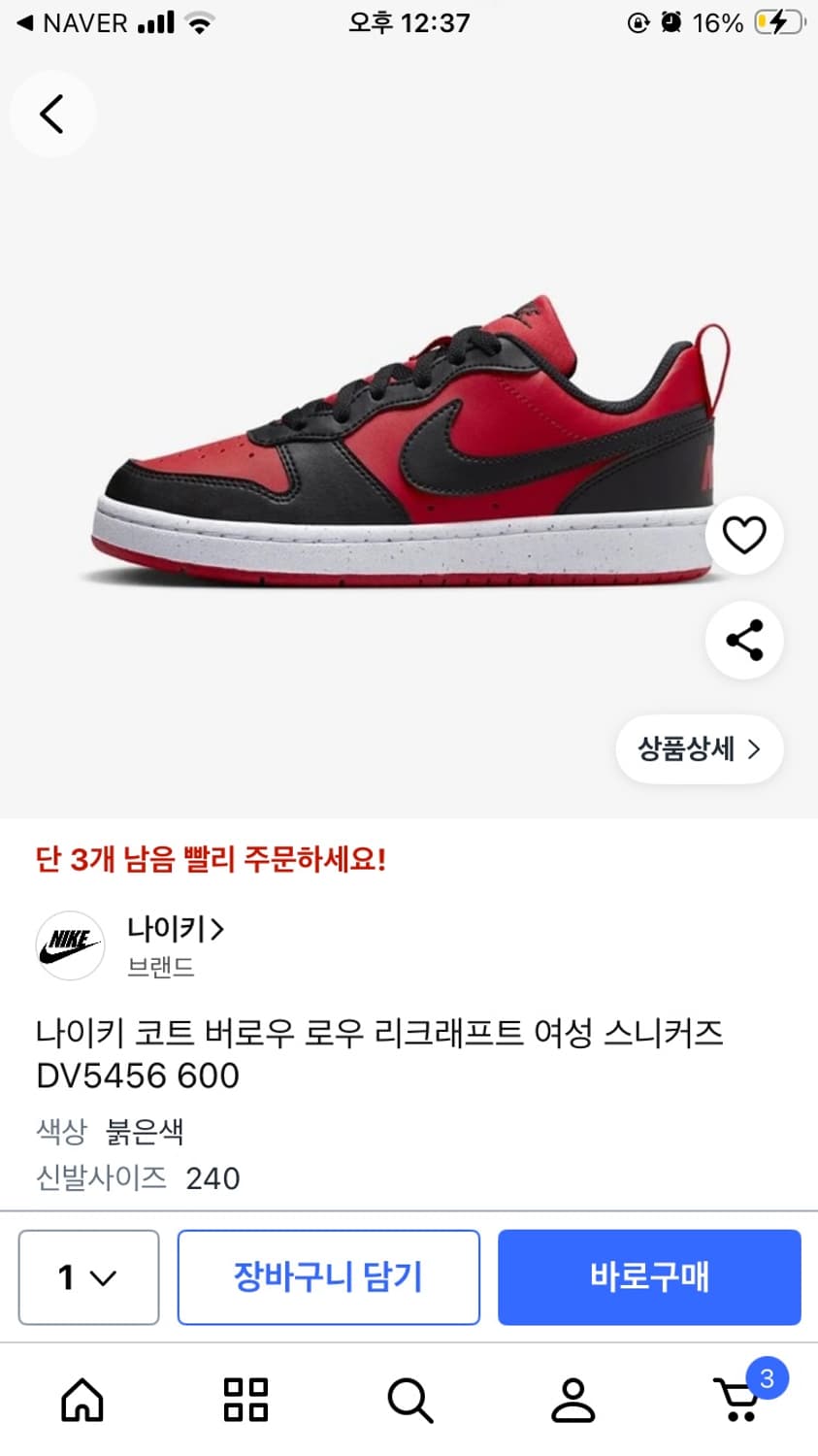Select shoe size 240

coord(212,1177)
